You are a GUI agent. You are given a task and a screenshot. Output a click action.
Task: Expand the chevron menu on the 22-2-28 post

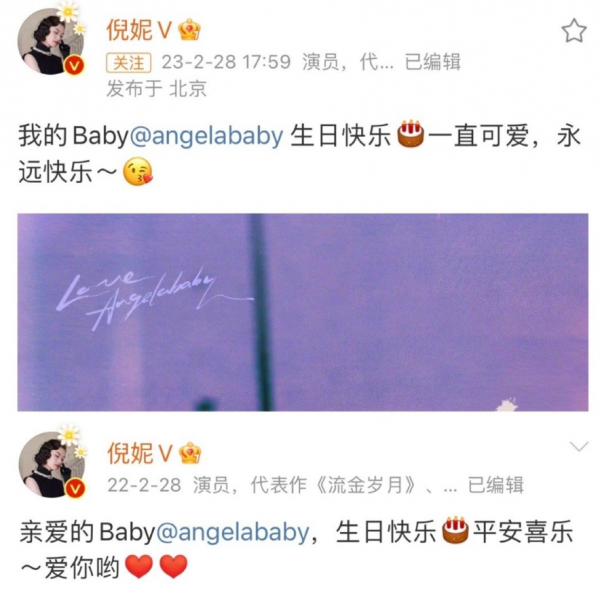(578, 444)
